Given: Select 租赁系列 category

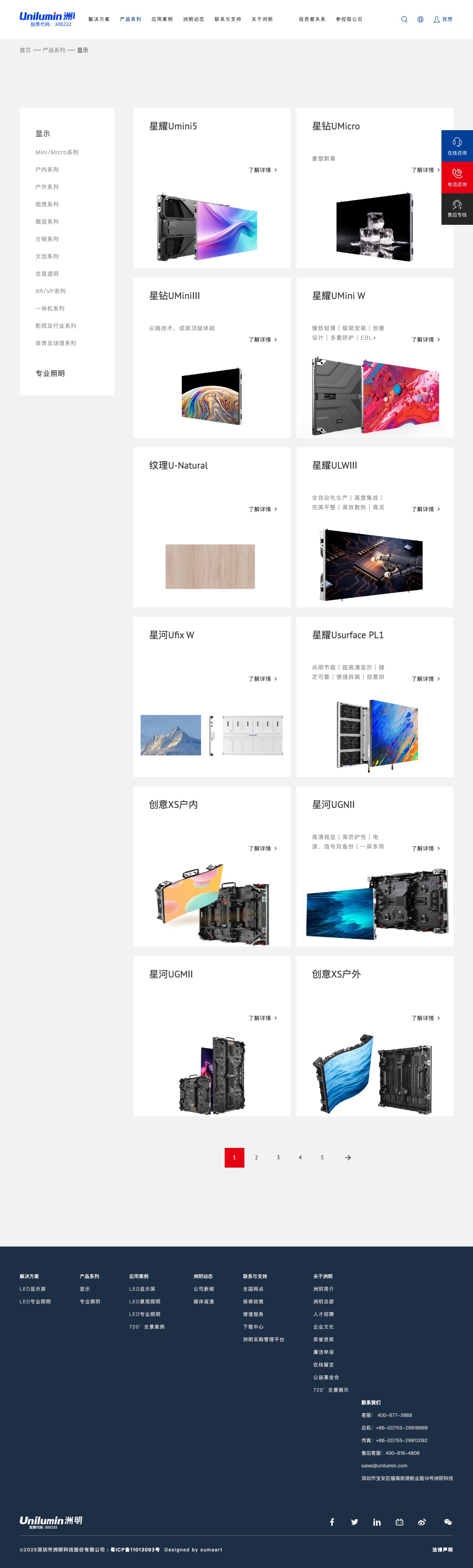Looking at the screenshot, I should pyautogui.click(x=47, y=204).
